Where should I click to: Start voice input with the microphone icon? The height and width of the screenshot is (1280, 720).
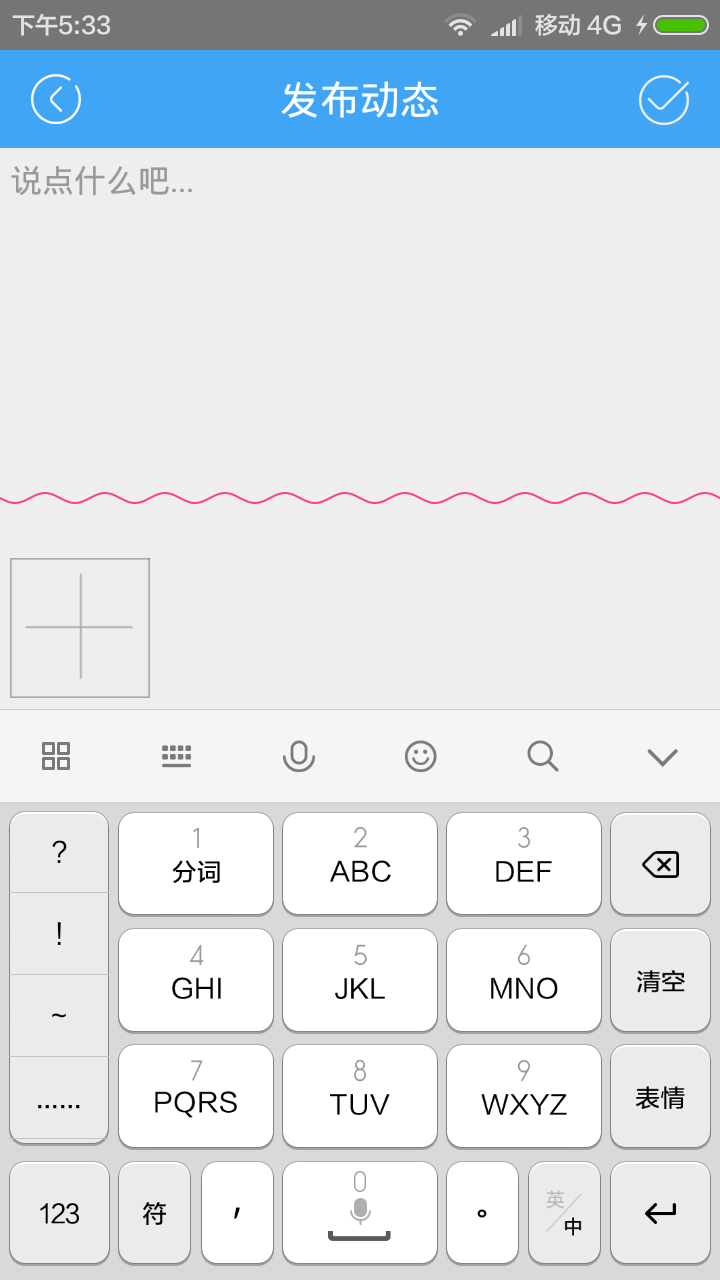(299, 756)
